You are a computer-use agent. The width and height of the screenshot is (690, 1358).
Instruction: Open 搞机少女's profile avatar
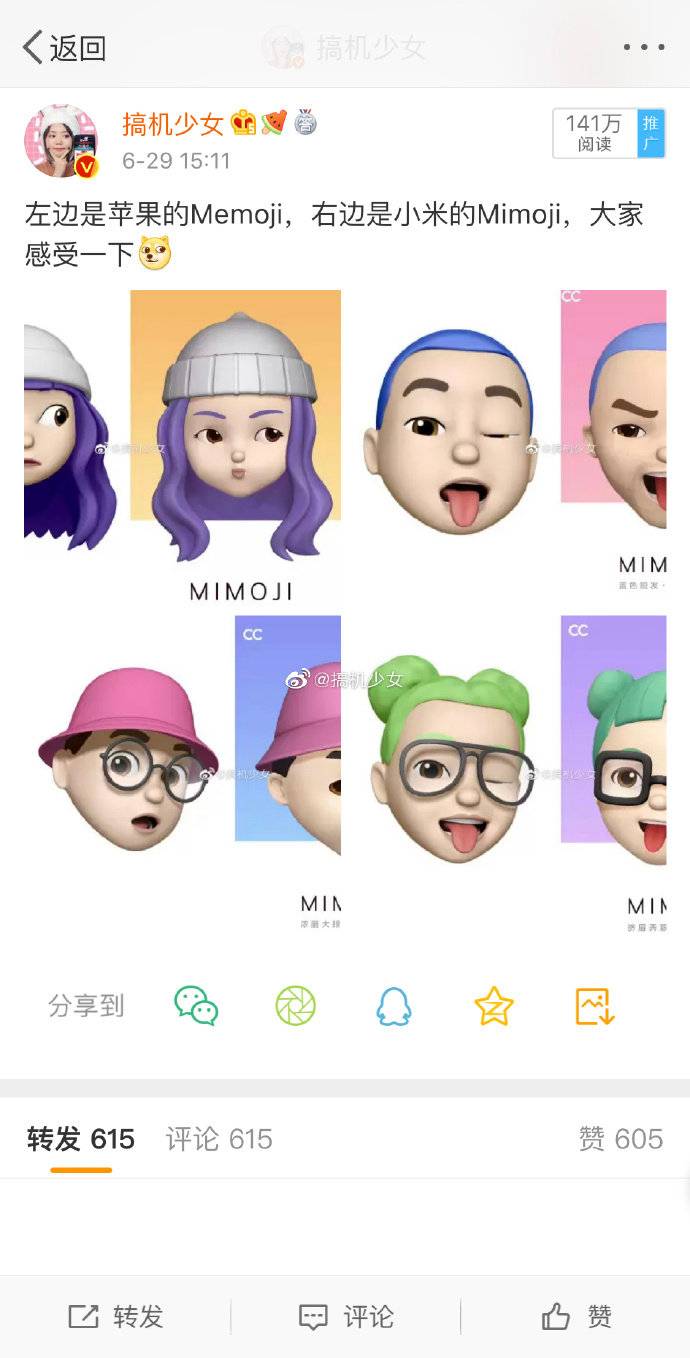[x=61, y=141]
